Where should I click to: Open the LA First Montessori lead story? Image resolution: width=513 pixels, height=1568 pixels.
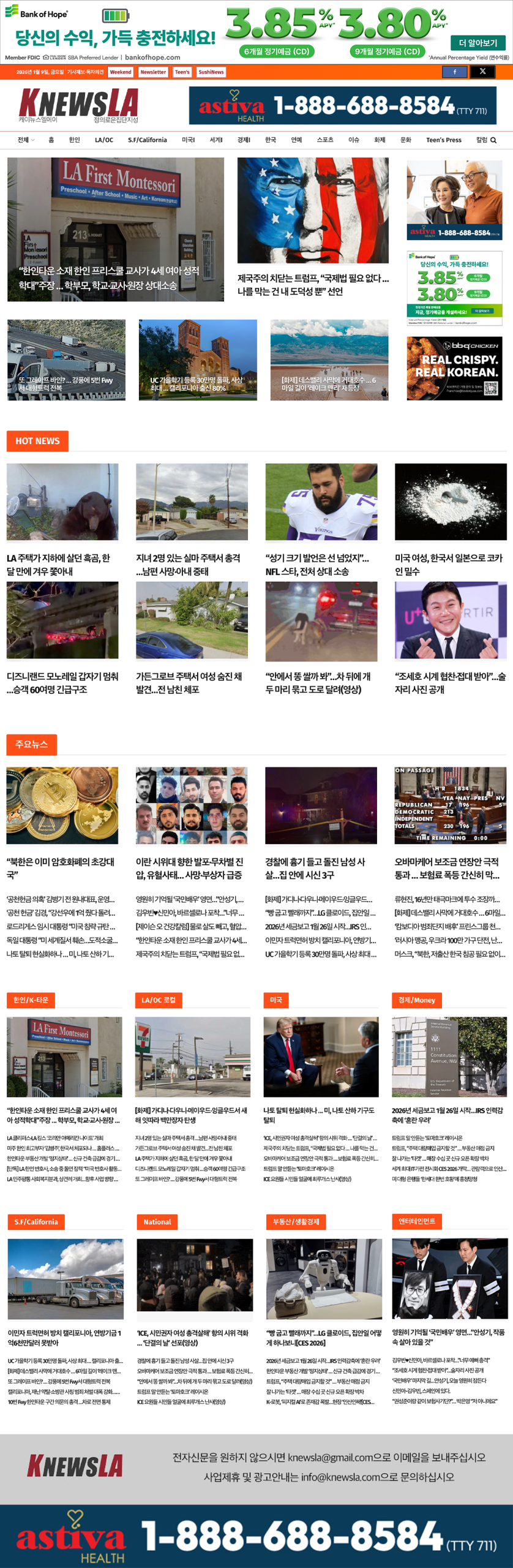click(x=116, y=230)
